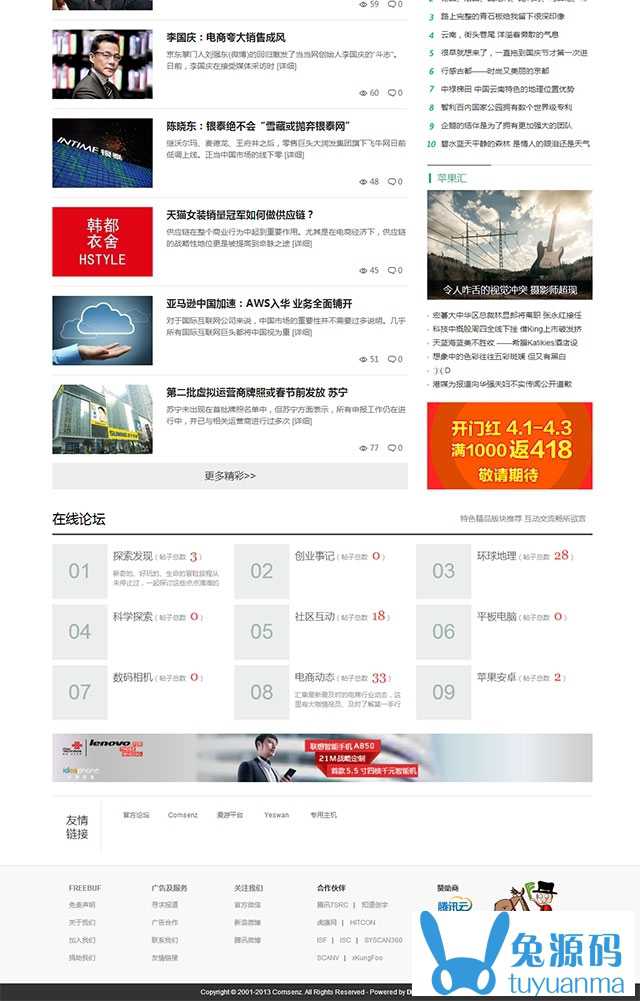The image size is (640, 1001).
Task: Open the 数码相机 forum board
Action: tap(133, 678)
